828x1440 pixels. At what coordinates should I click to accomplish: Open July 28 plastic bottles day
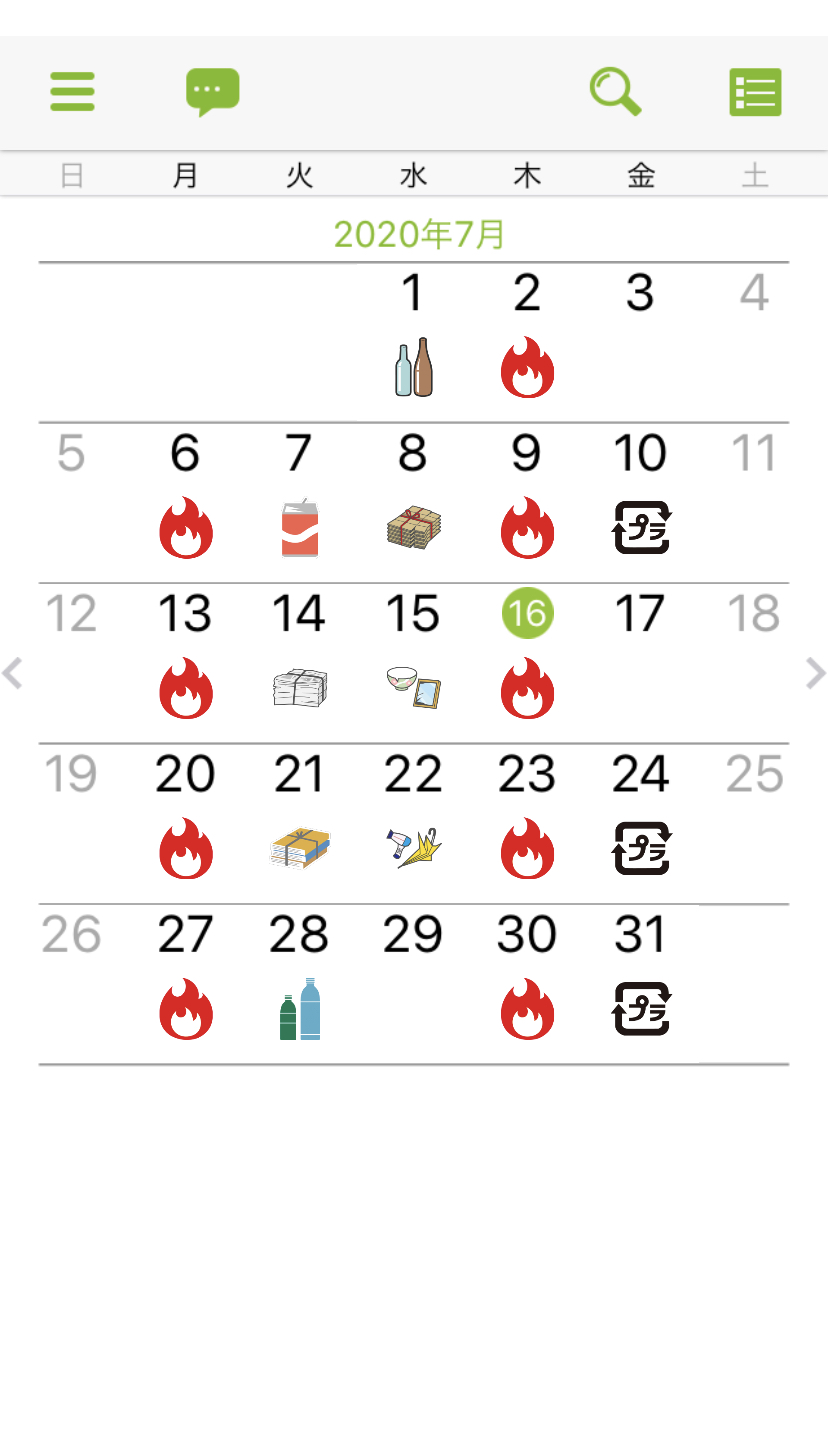click(299, 982)
